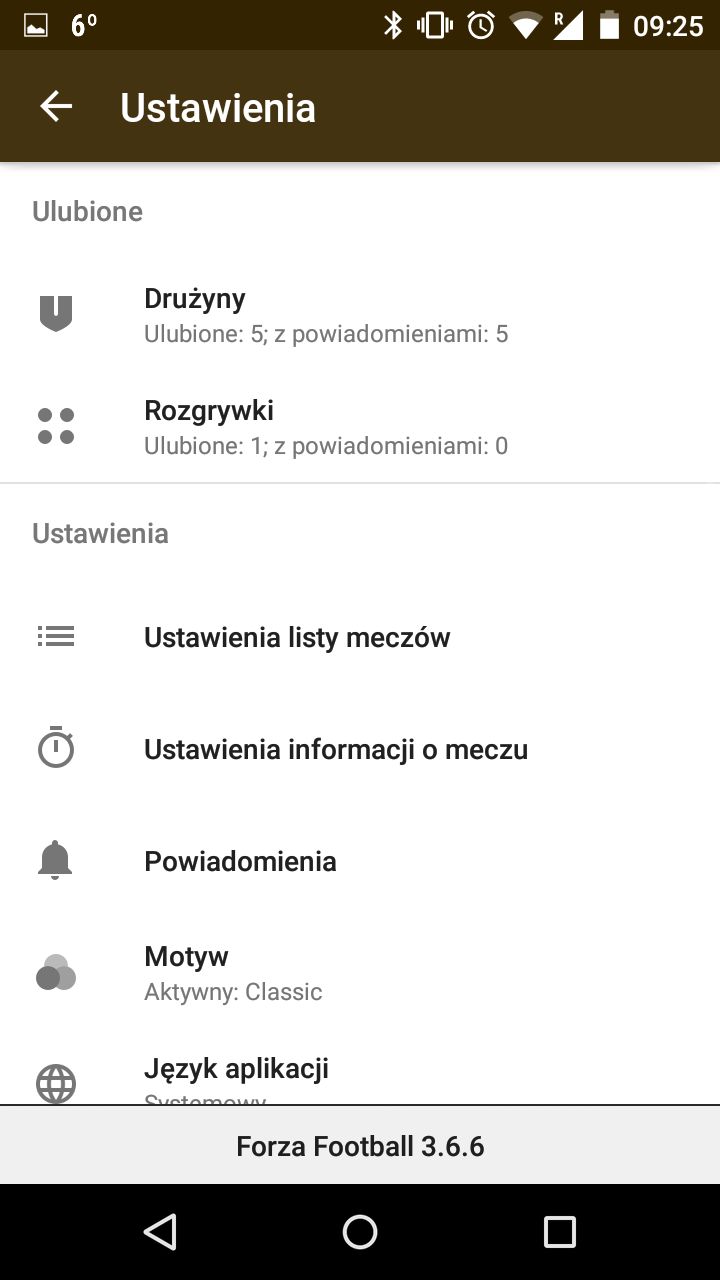Screen dimensions: 720x1280
Task: Open Rozgrywki favorites settings
Action: (360, 426)
